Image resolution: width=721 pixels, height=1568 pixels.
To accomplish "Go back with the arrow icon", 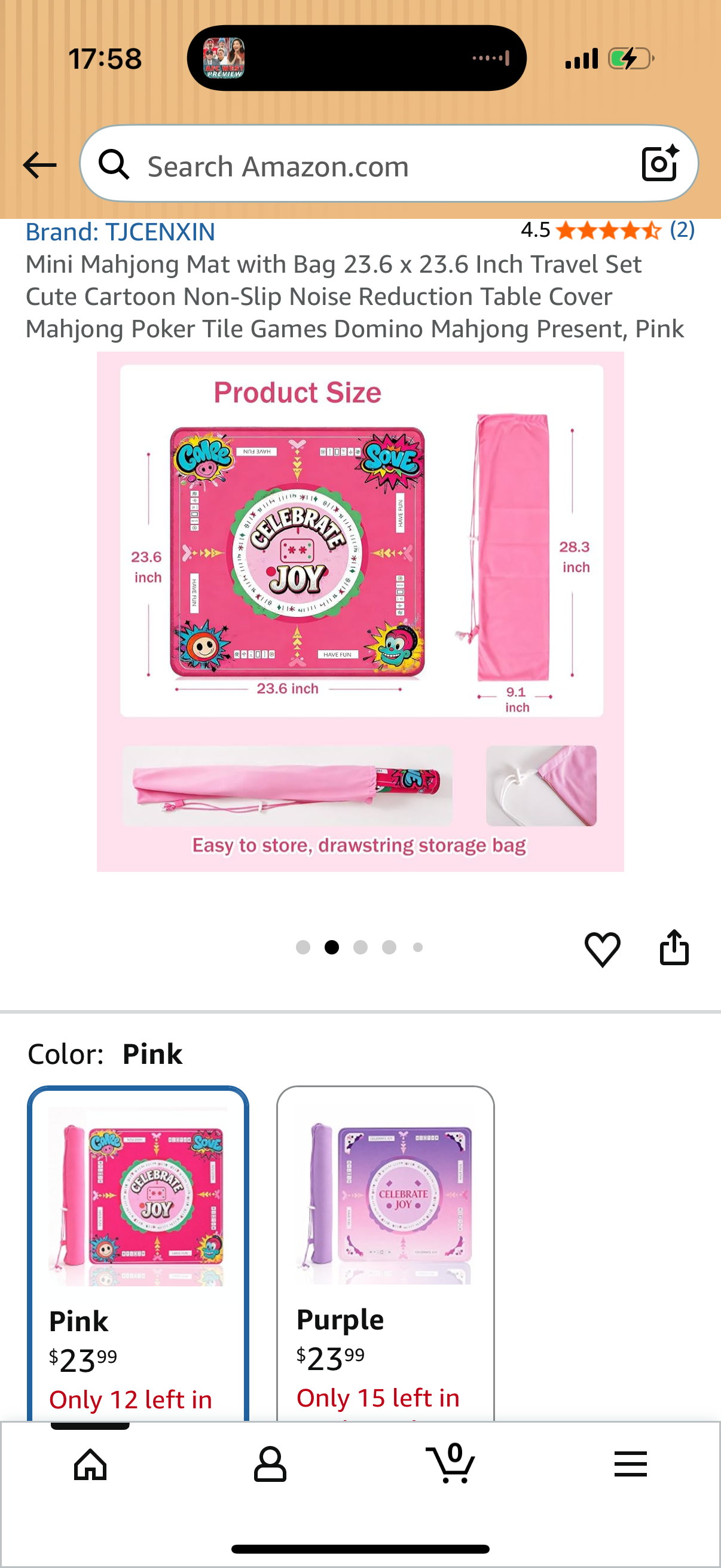I will pos(39,166).
